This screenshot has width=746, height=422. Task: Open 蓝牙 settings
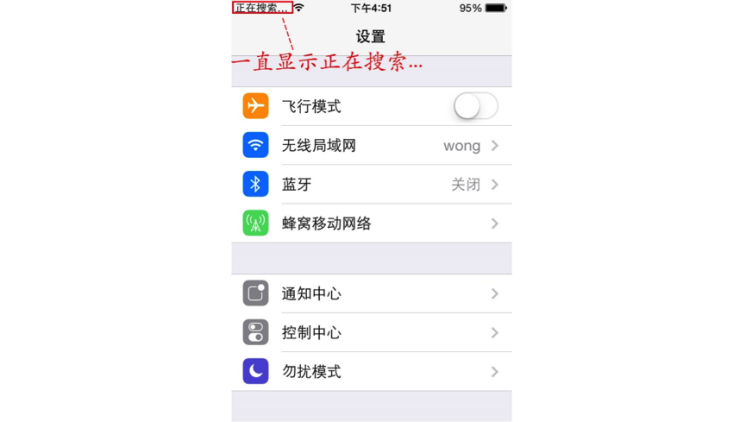370,185
